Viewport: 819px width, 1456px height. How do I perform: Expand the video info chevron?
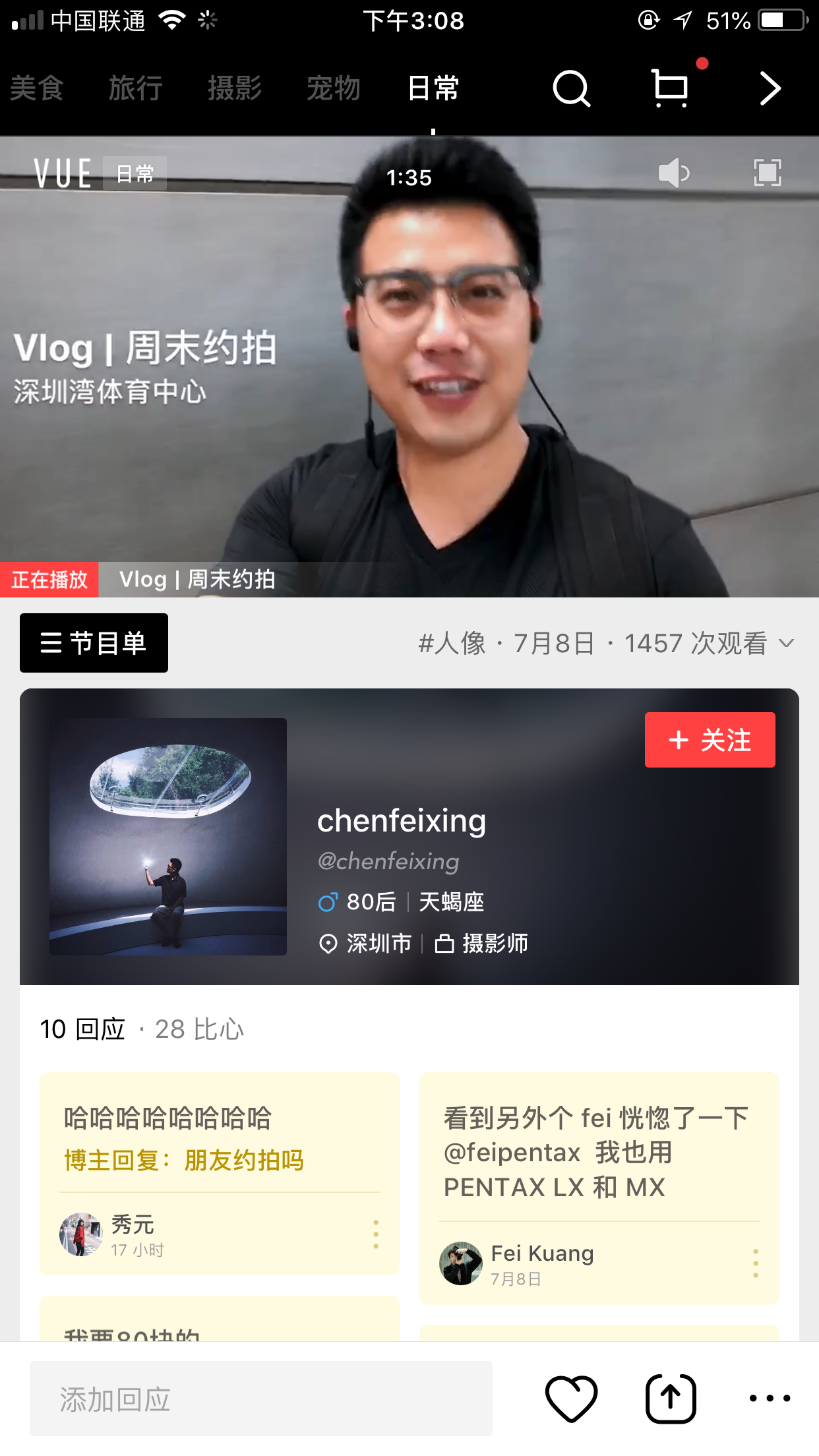coord(787,643)
